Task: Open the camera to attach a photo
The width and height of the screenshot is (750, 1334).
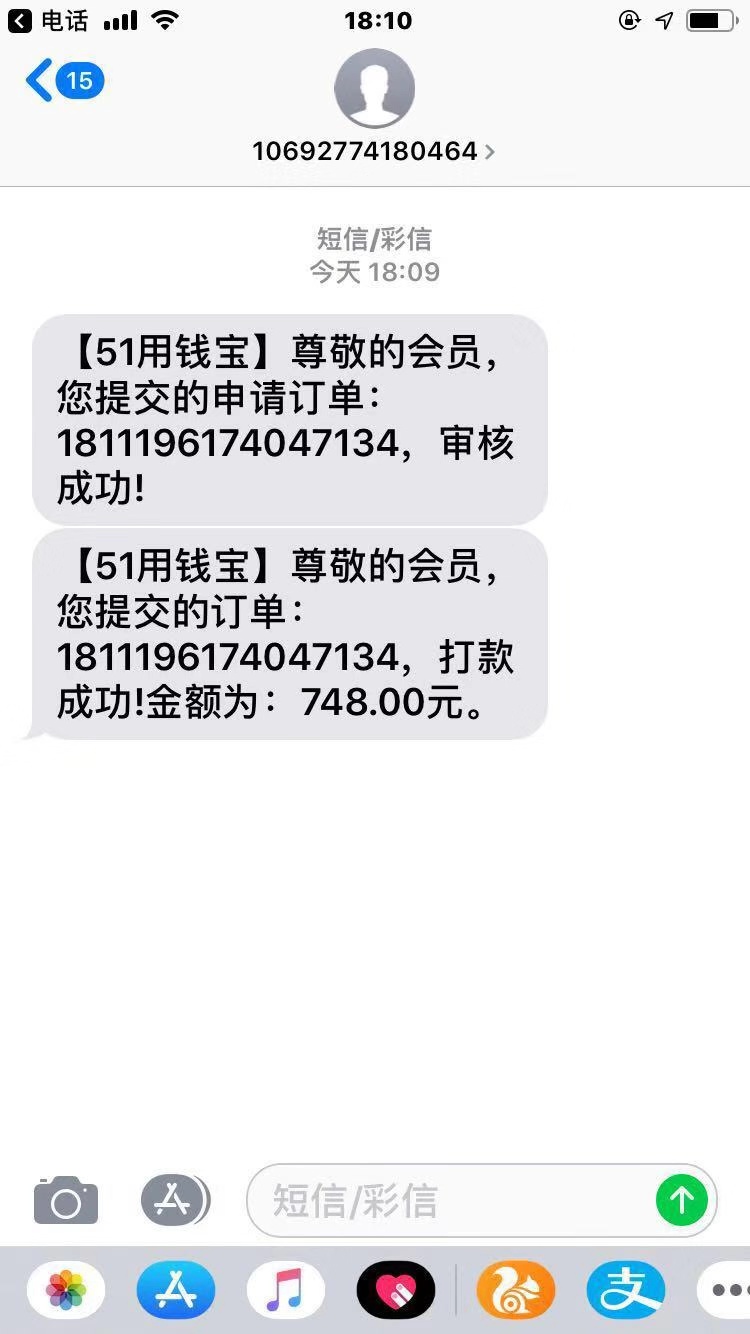Action: pyautogui.click(x=66, y=1200)
